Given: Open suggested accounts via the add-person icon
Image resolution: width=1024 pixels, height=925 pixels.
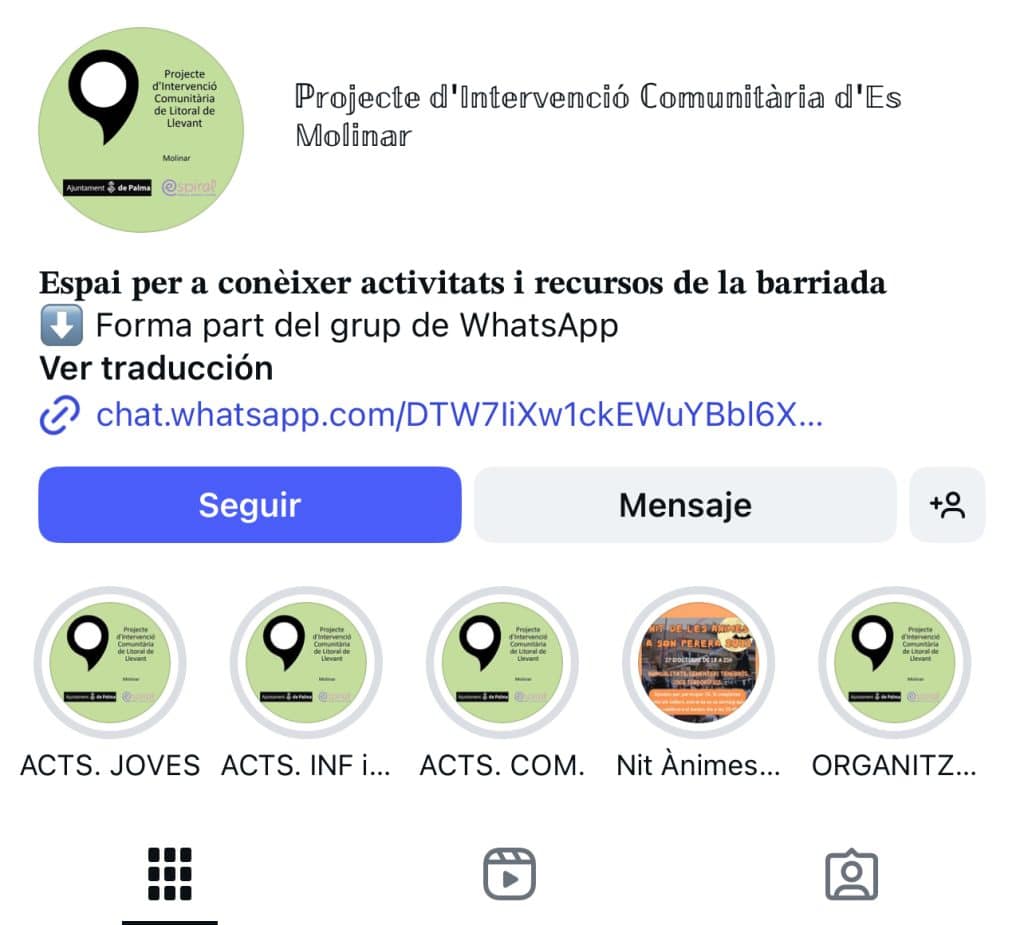Looking at the screenshot, I should tap(947, 505).
